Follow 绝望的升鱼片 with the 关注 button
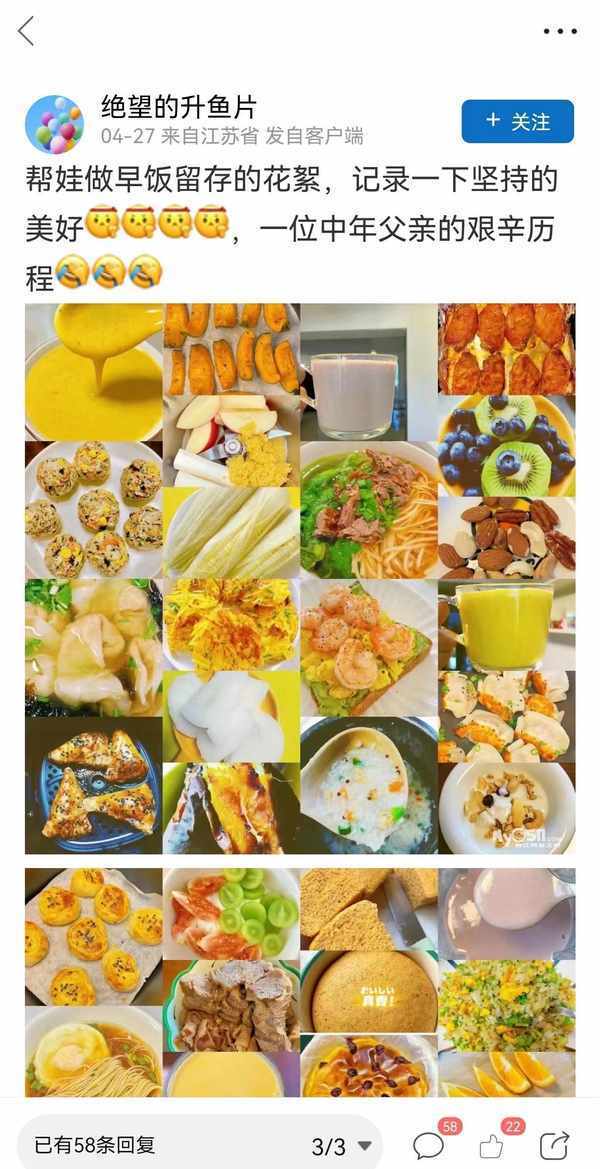Viewport: 600px width, 1169px height. [517, 122]
